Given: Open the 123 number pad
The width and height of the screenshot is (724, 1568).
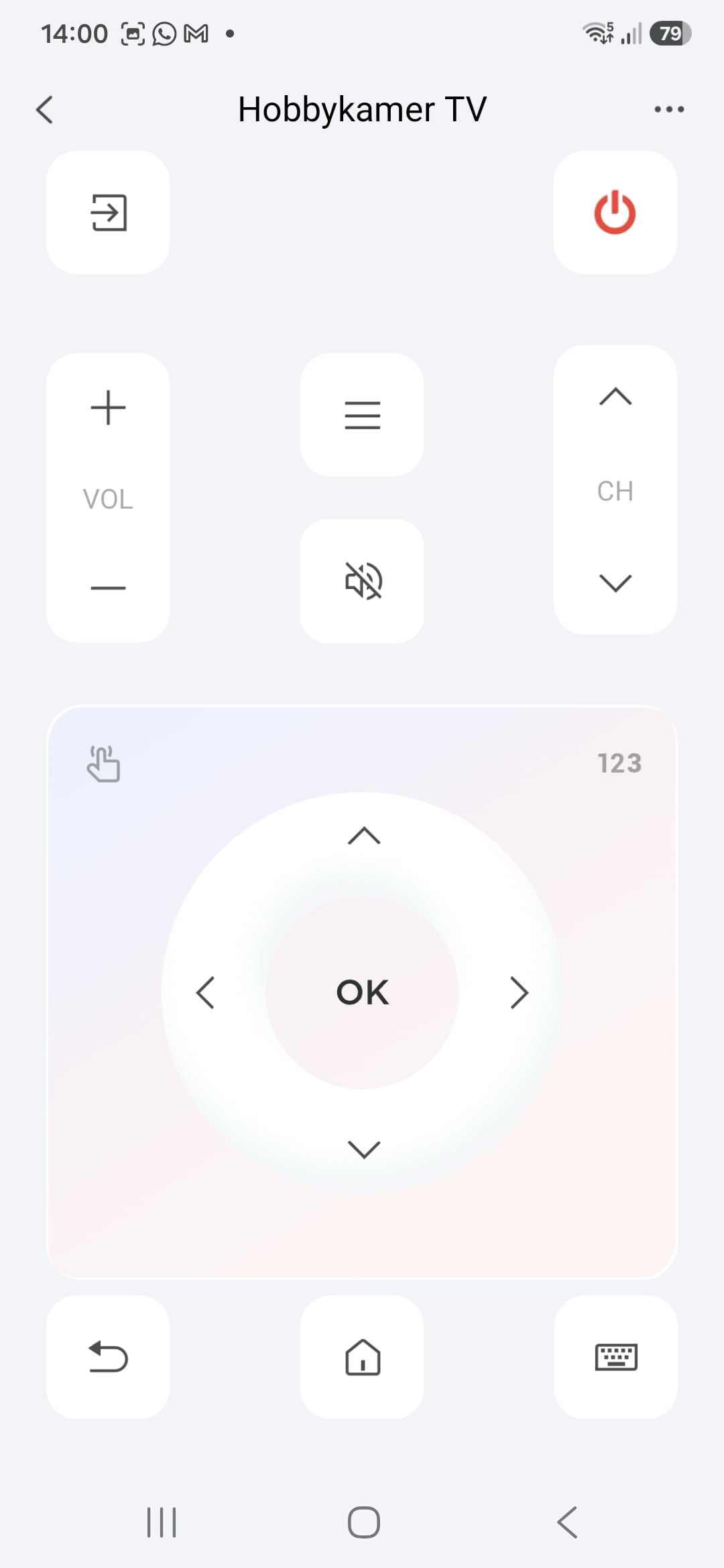Looking at the screenshot, I should pyautogui.click(x=619, y=763).
